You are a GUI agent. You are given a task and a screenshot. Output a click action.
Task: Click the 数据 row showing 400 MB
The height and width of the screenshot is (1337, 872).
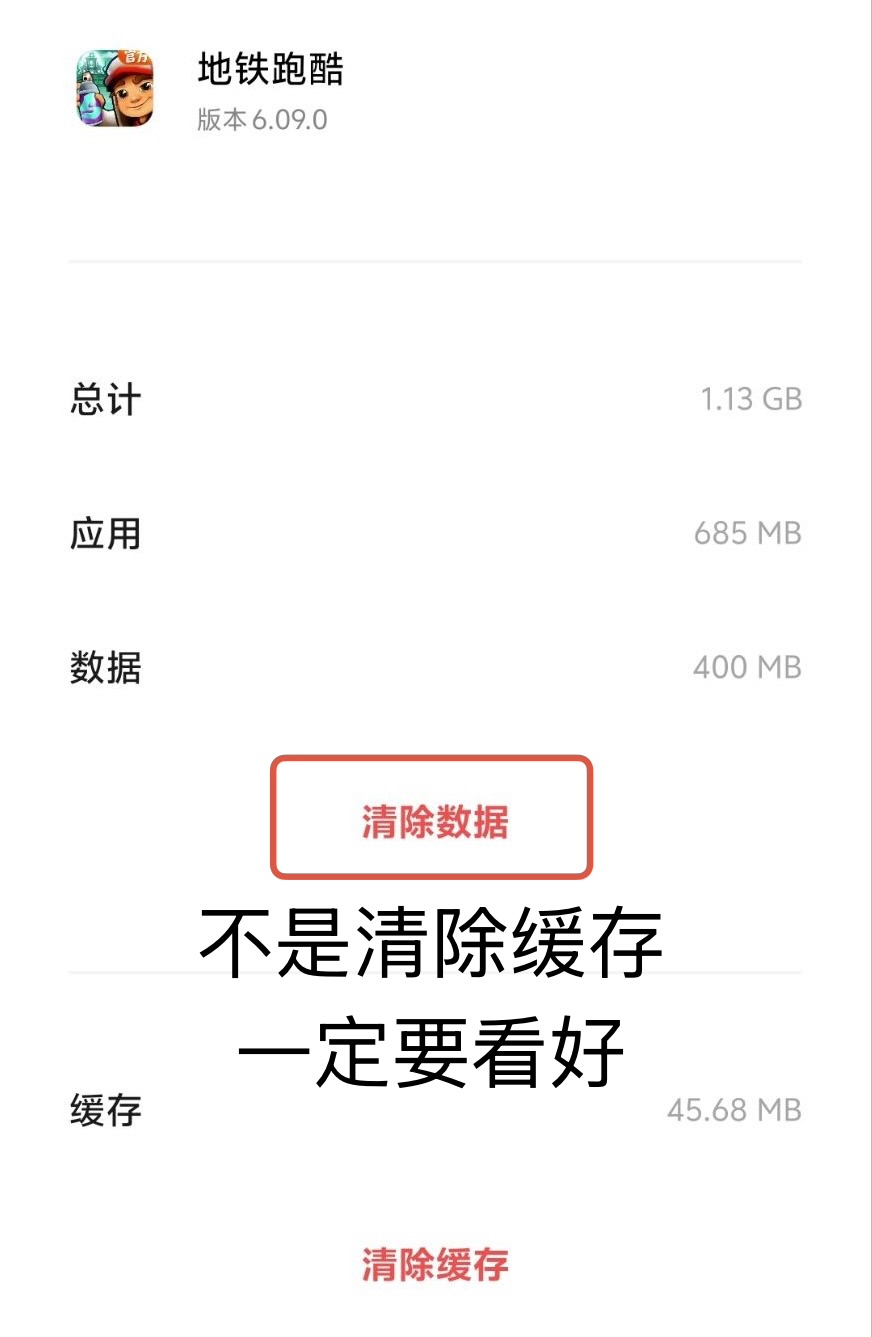pos(436,667)
